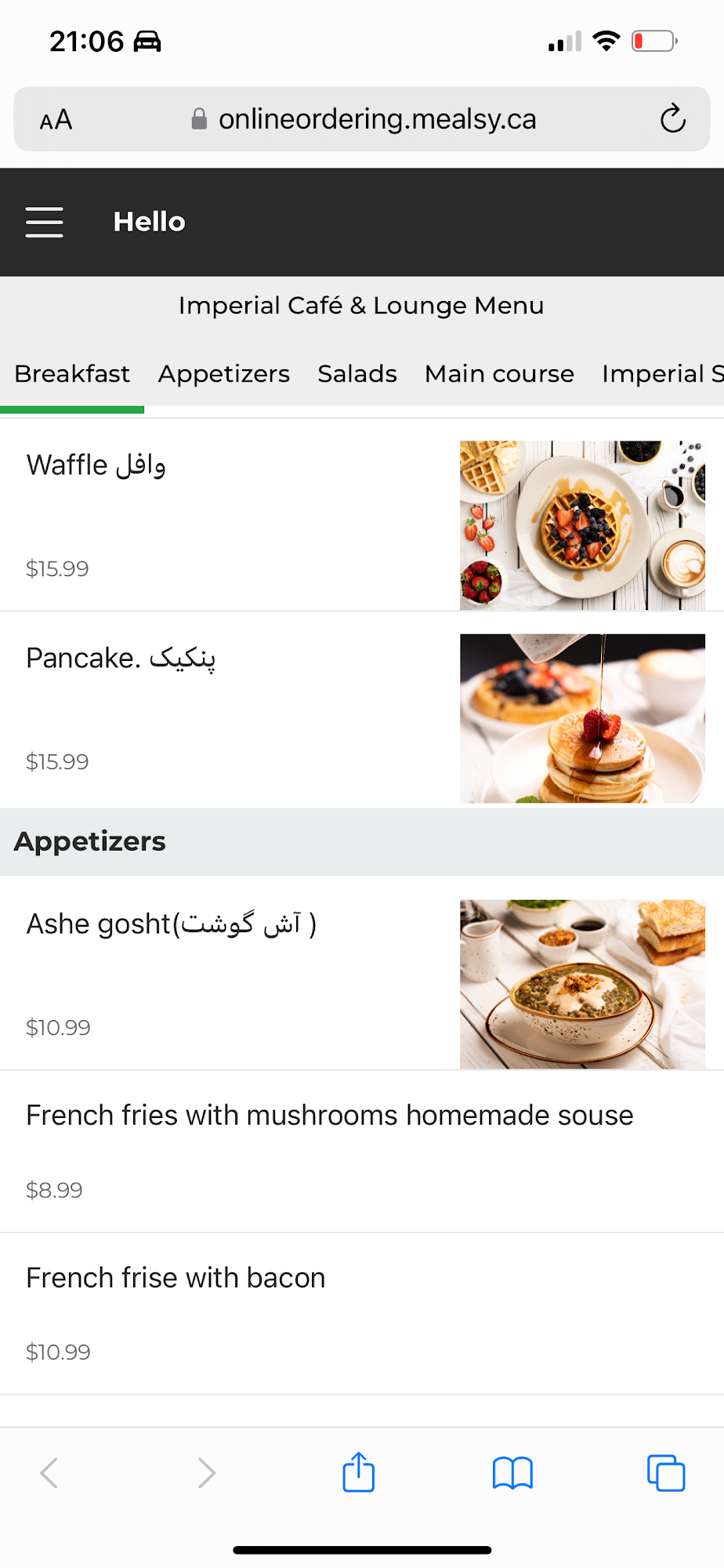This screenshot has height=1568, width=724.
Task: Share this page from Safari toolbar
Action: point(359,1472)
